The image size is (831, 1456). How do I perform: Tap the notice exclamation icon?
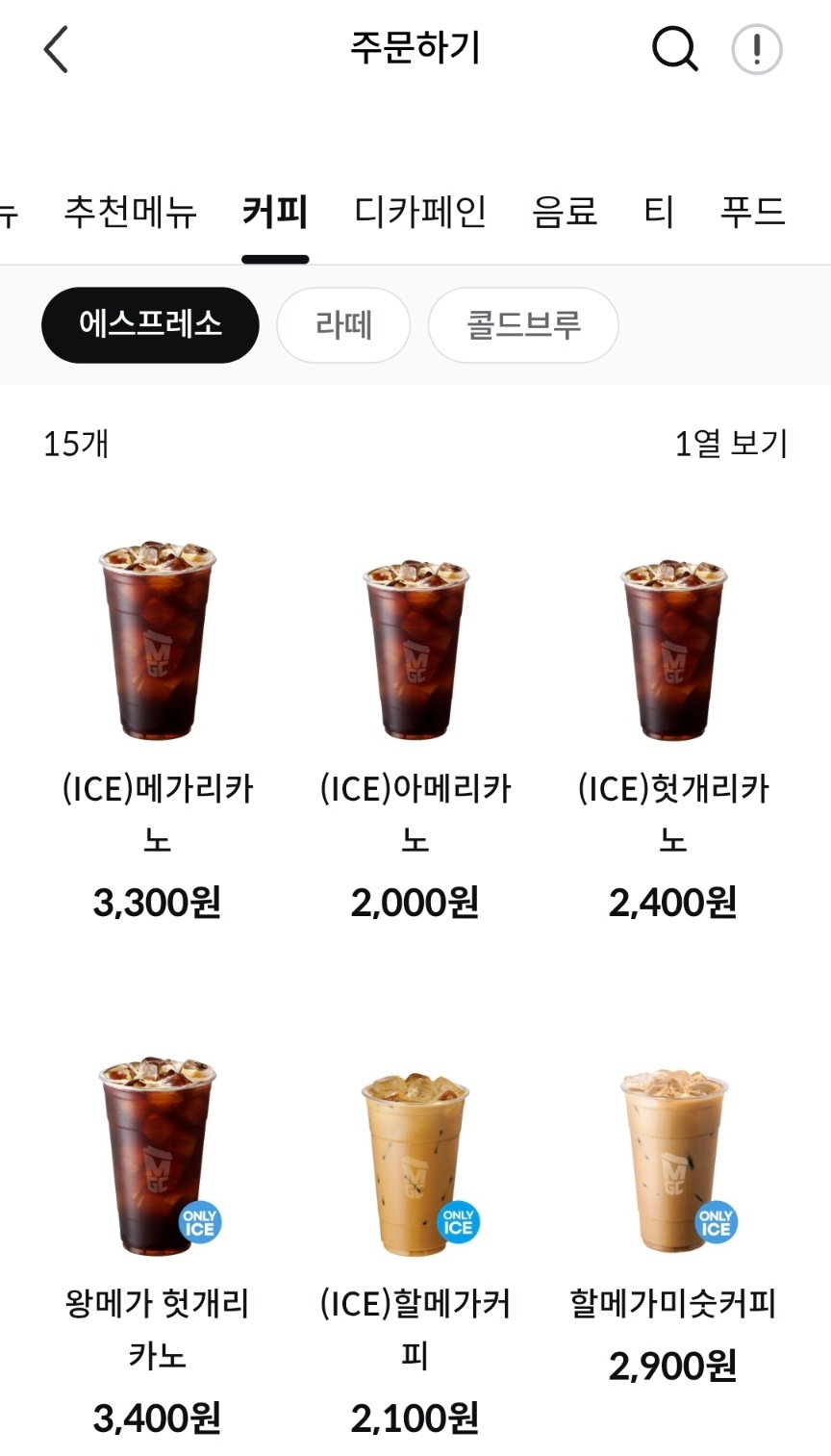[x=757, y=49]
